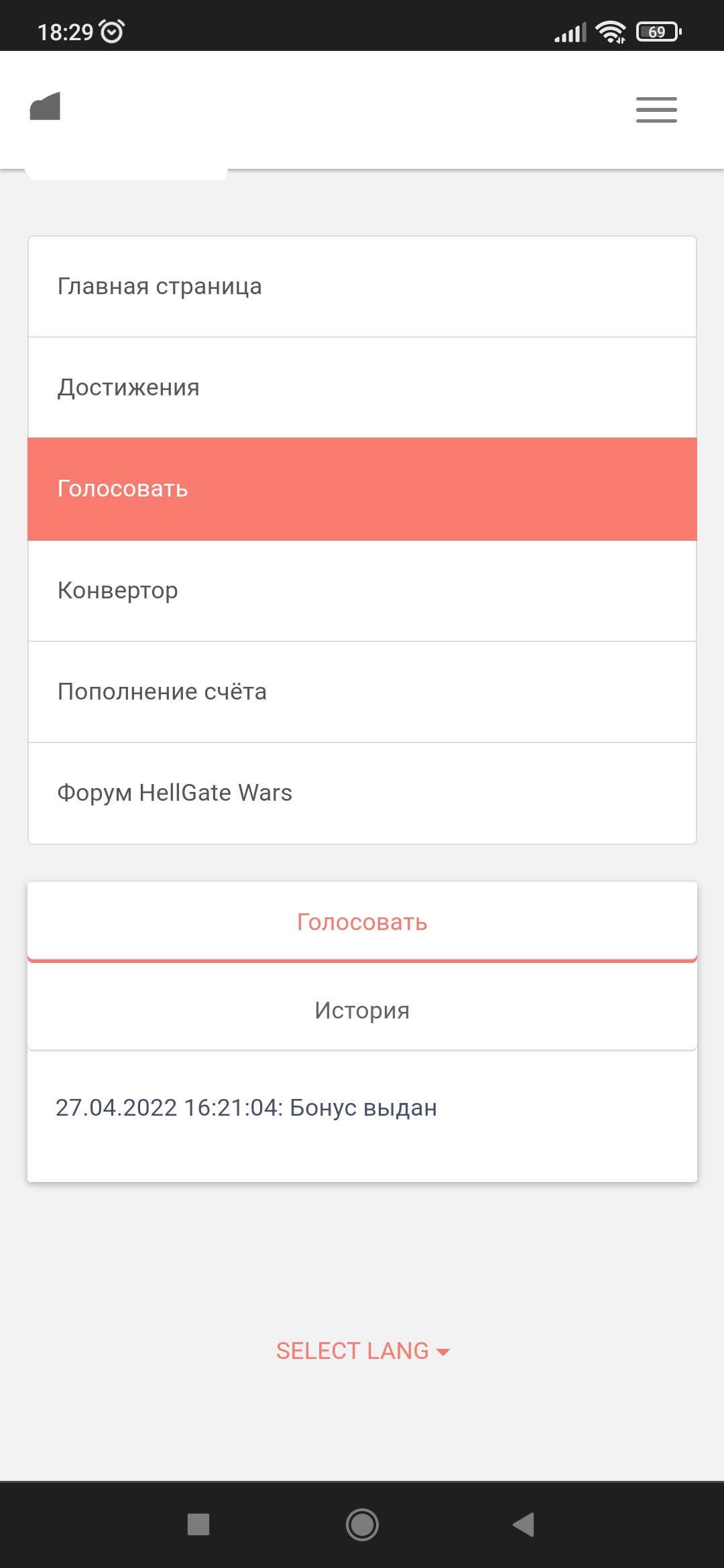Screen dimensions: 724x1568
Task: Switch to the История tab
Action: pyautogui.click(x=362, y=1010)
